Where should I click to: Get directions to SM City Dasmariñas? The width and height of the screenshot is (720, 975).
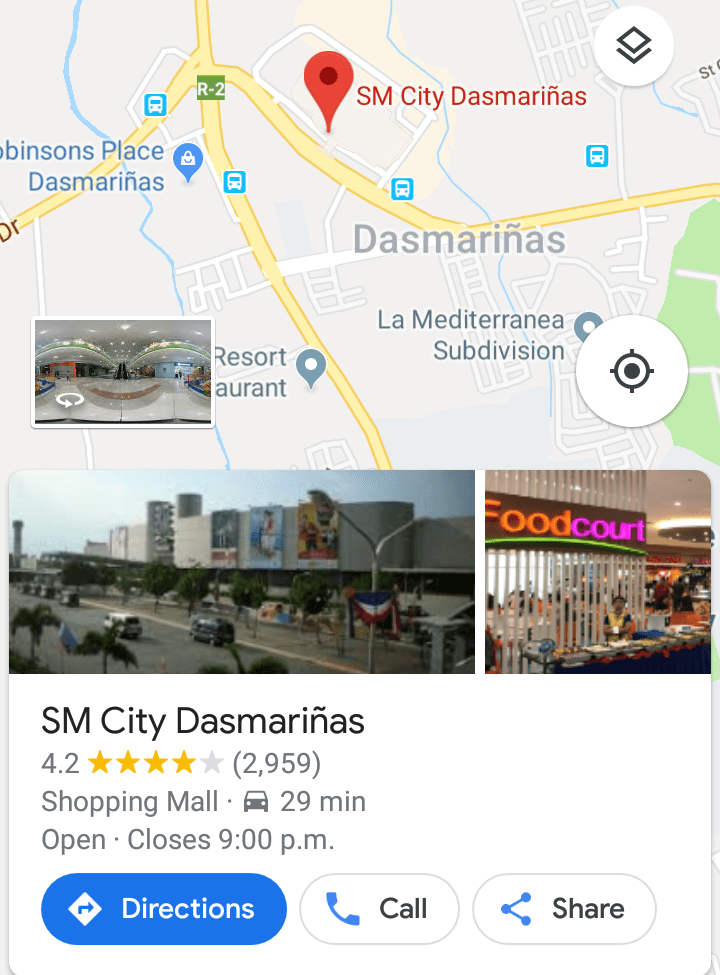(x=164, y=908)
